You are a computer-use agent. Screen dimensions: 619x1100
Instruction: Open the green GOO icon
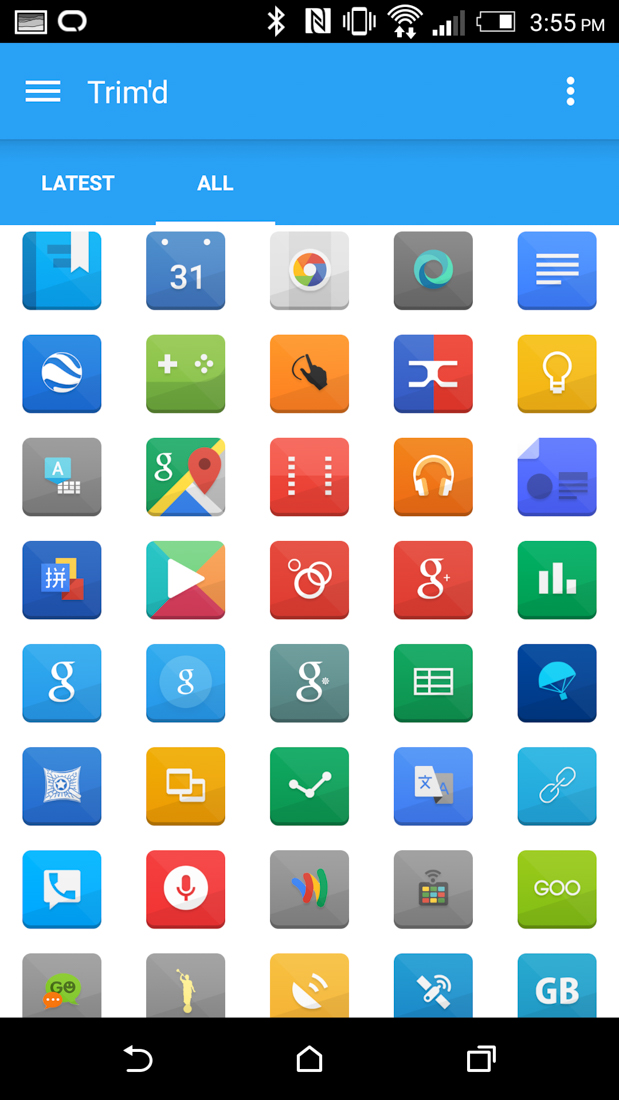(x=557, y=889)
